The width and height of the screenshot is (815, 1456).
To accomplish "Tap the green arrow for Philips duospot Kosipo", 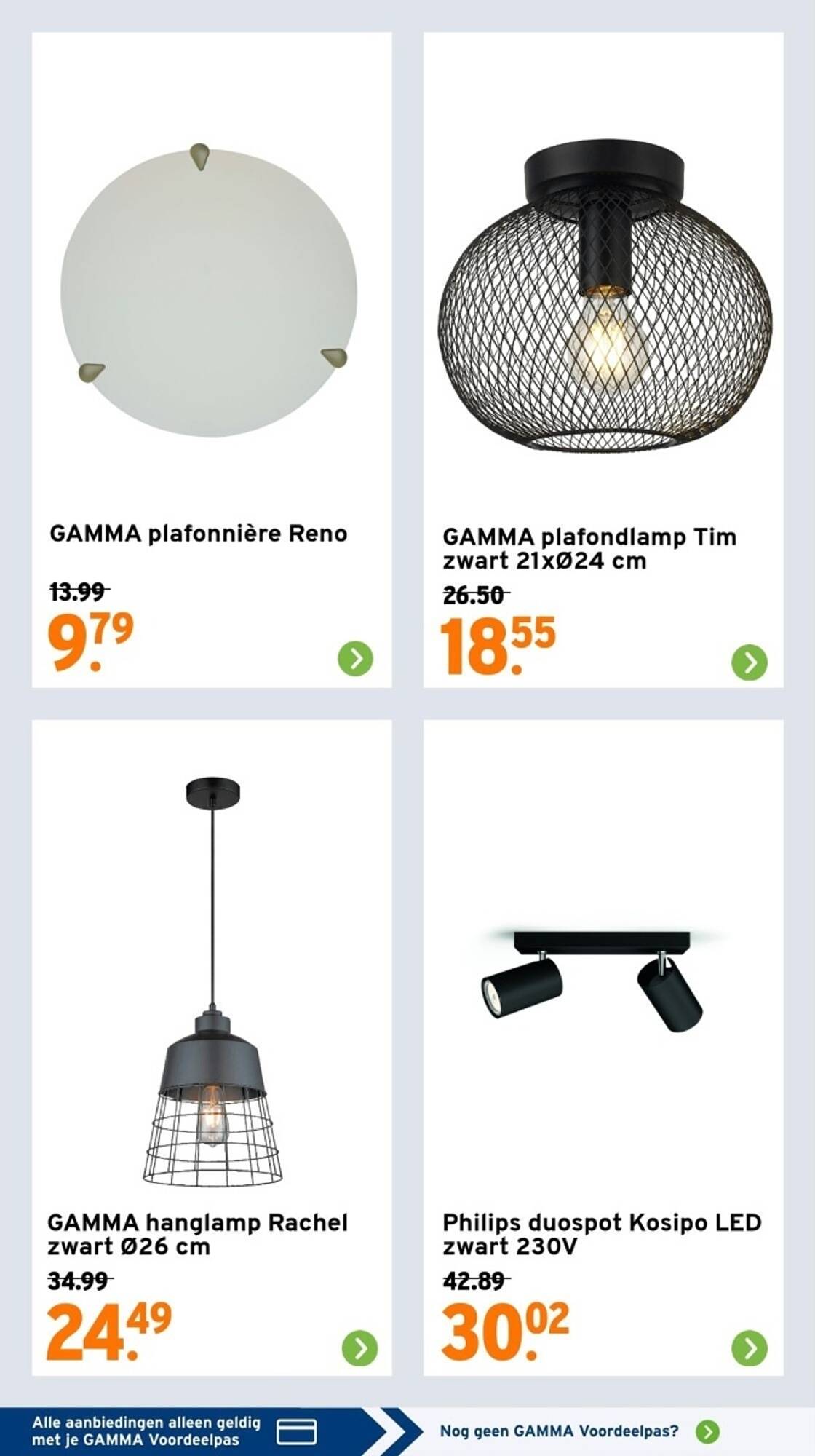I will point(749,1348).
